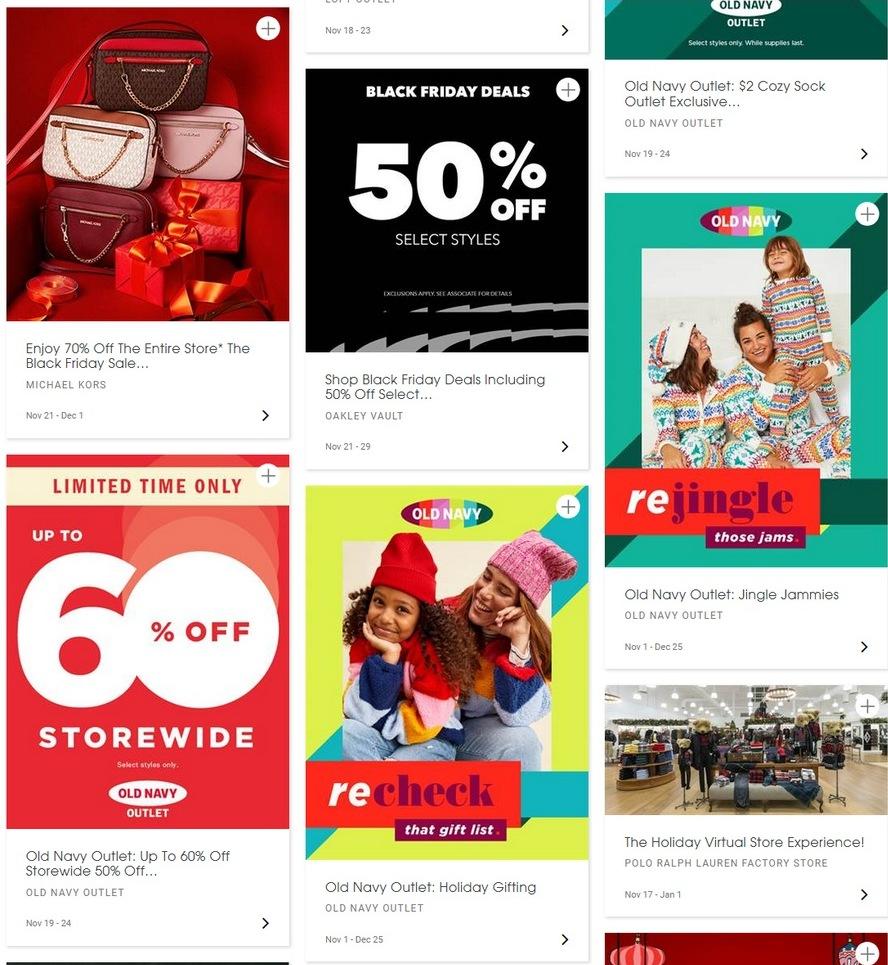
Task: Tap the arrow next to Nov 1 - Dec 25 Jingle Jammies
Action: click(x=864, y=647)
